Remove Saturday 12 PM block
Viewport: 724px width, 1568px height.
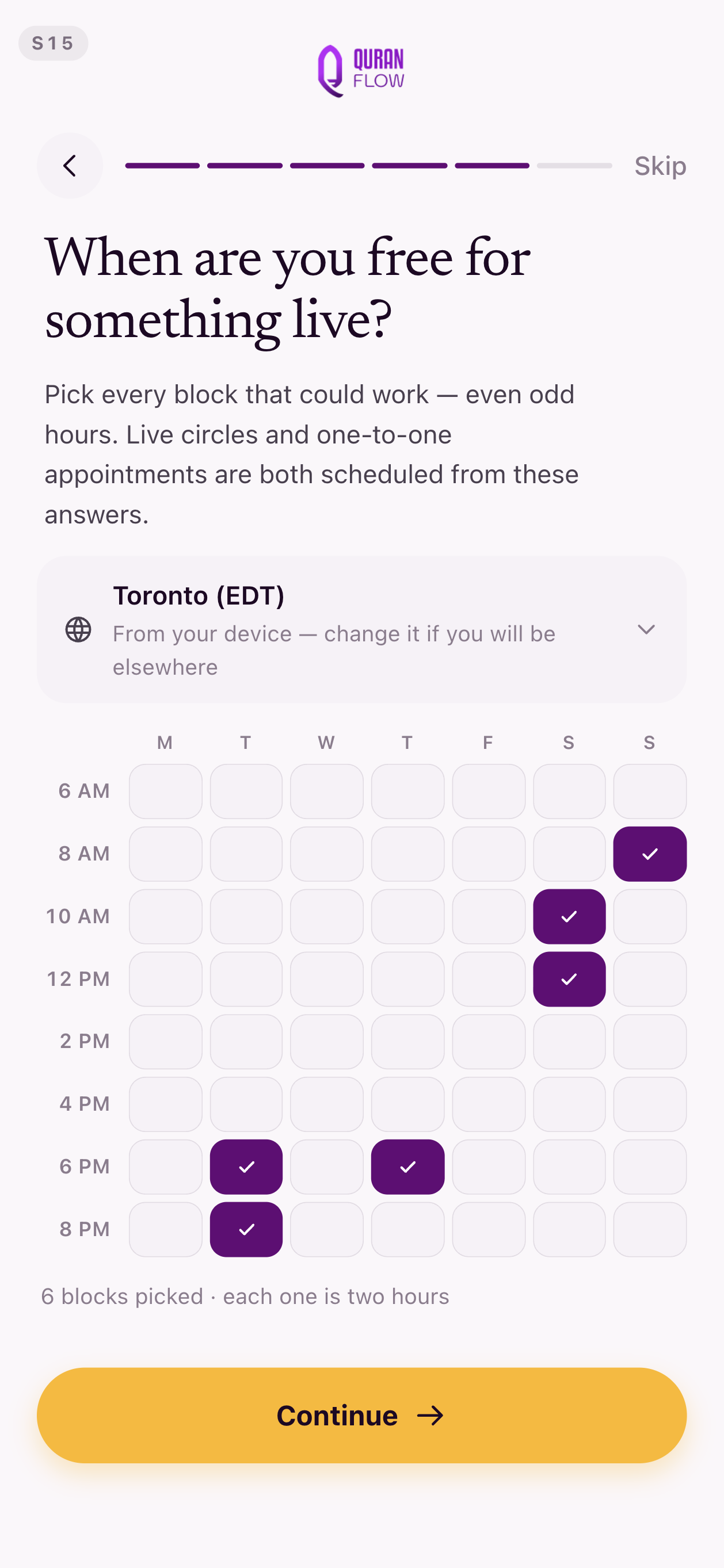click(569, 980)
